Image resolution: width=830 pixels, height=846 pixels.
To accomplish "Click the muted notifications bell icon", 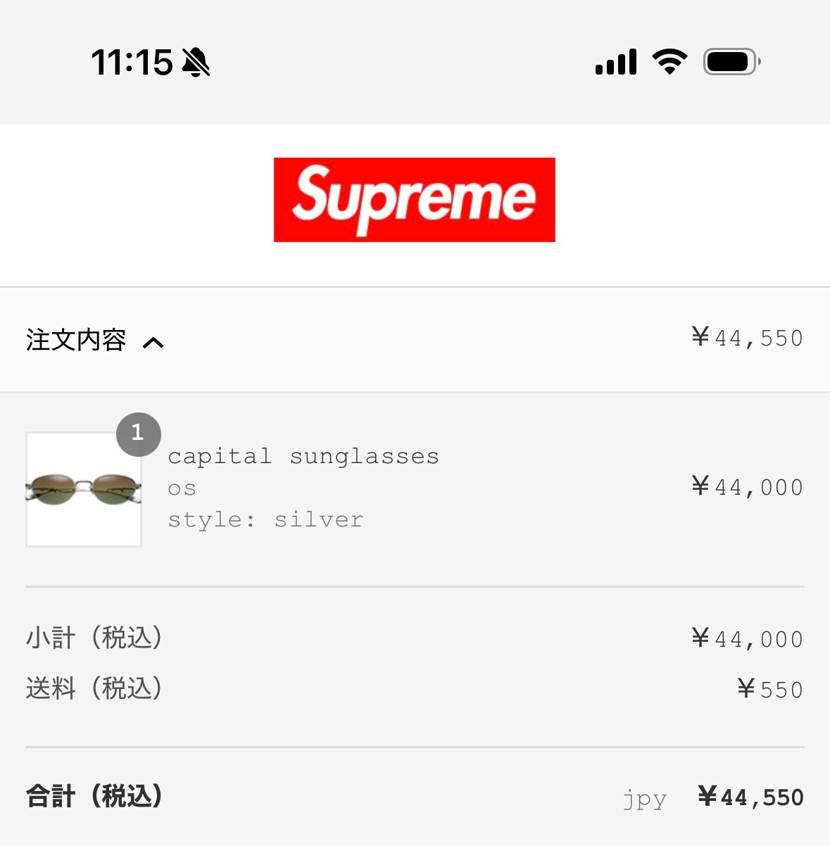I will click(197, 61).
